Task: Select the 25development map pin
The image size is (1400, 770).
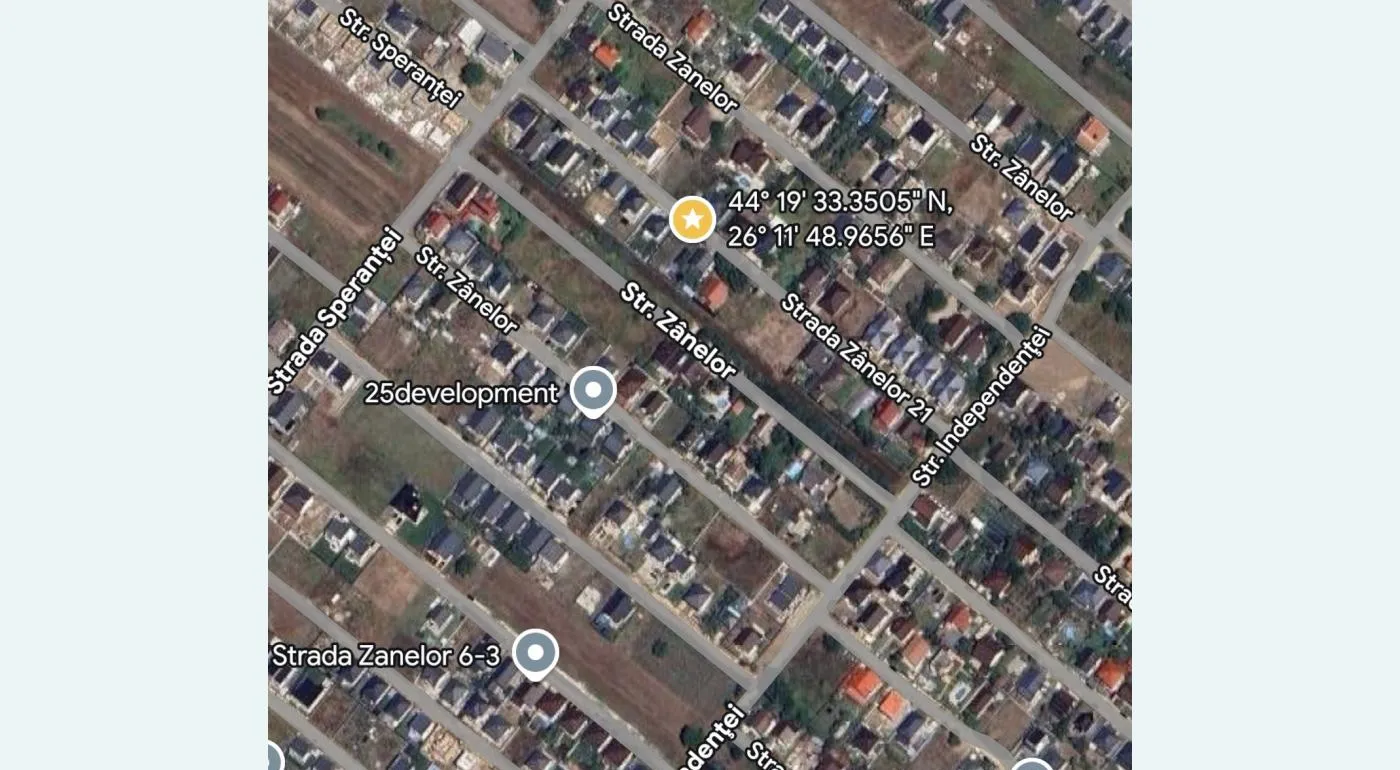Action: [x=593, y=391]
